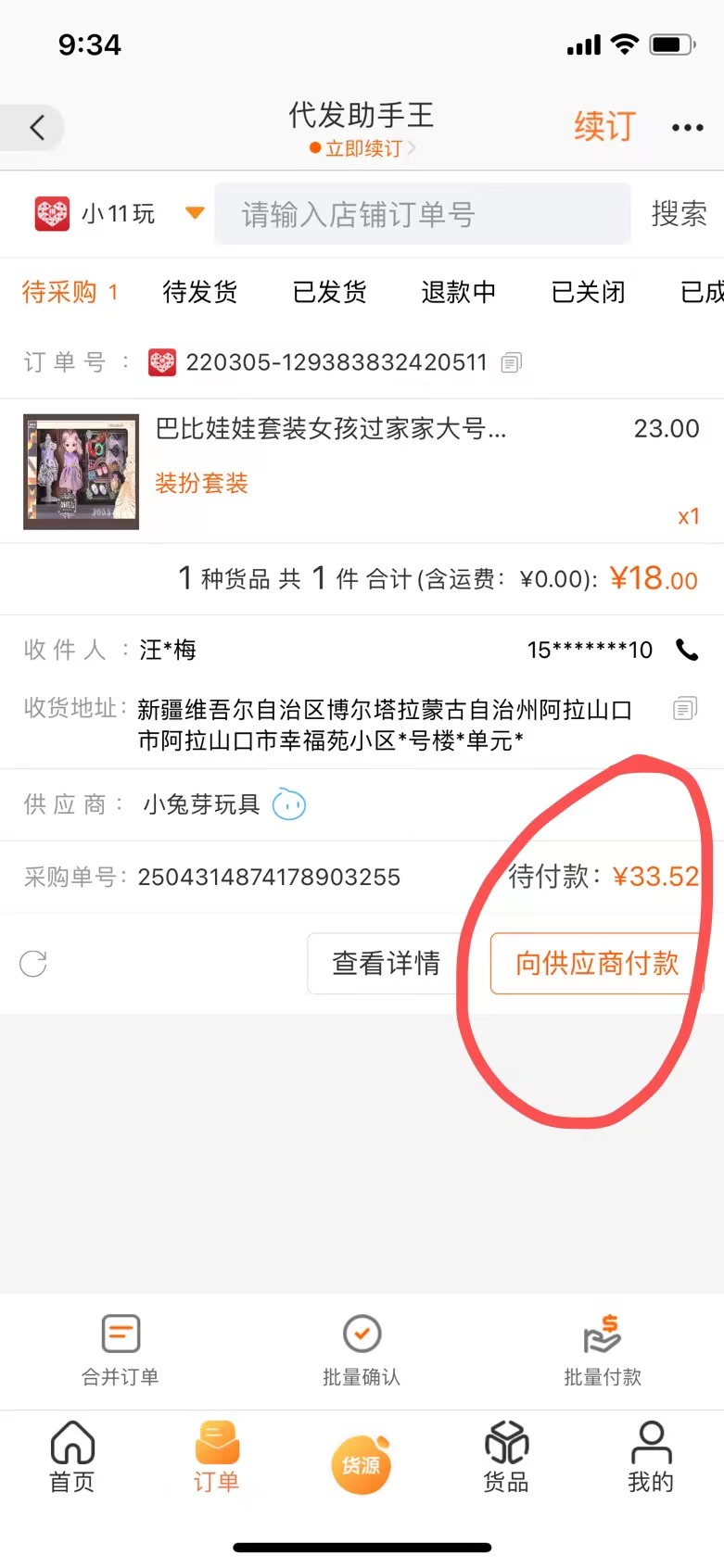Copy the order number 220305-129383832420511
The image size is (724, 1568).
(x=509, y=363)
